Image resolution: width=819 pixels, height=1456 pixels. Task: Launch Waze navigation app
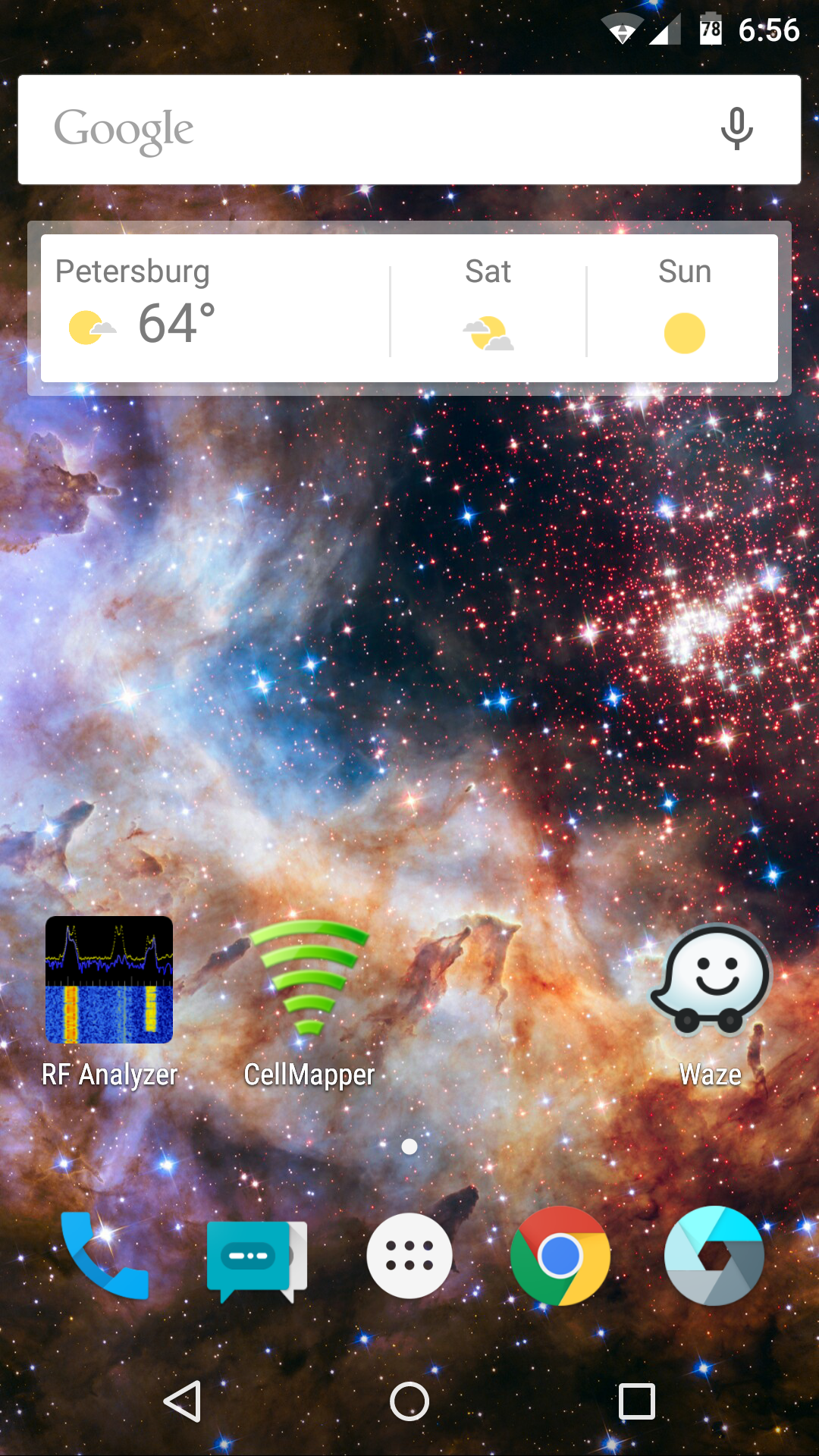coord(711,1001)
